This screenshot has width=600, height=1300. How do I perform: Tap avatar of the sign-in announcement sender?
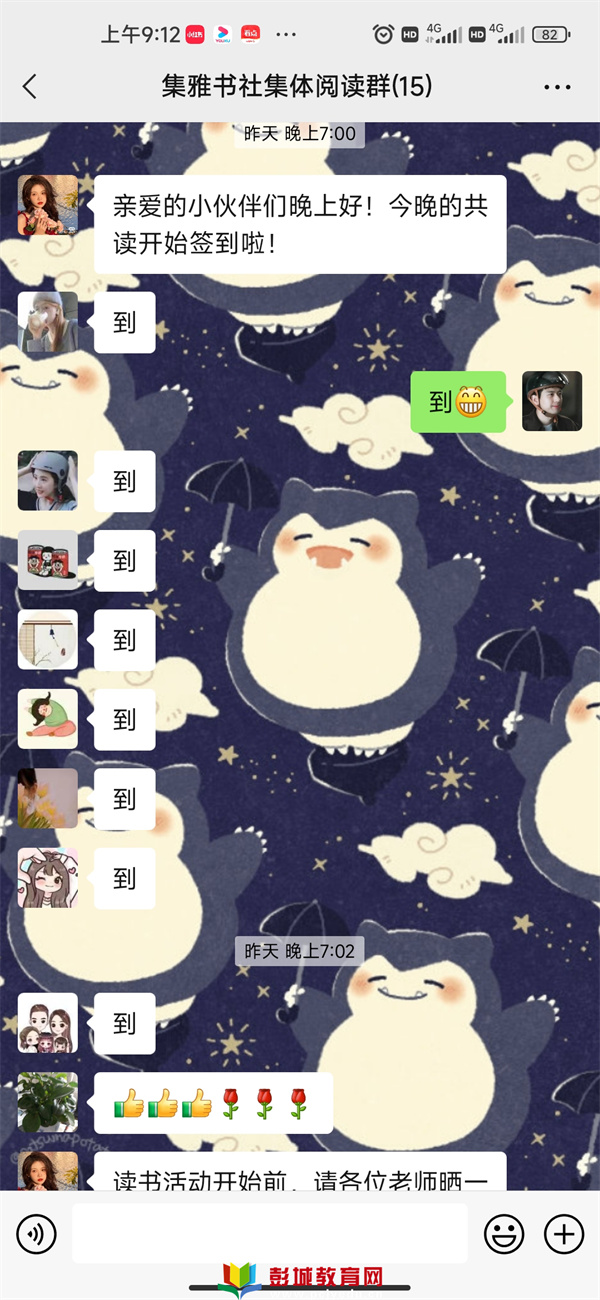tap(47, 206)
